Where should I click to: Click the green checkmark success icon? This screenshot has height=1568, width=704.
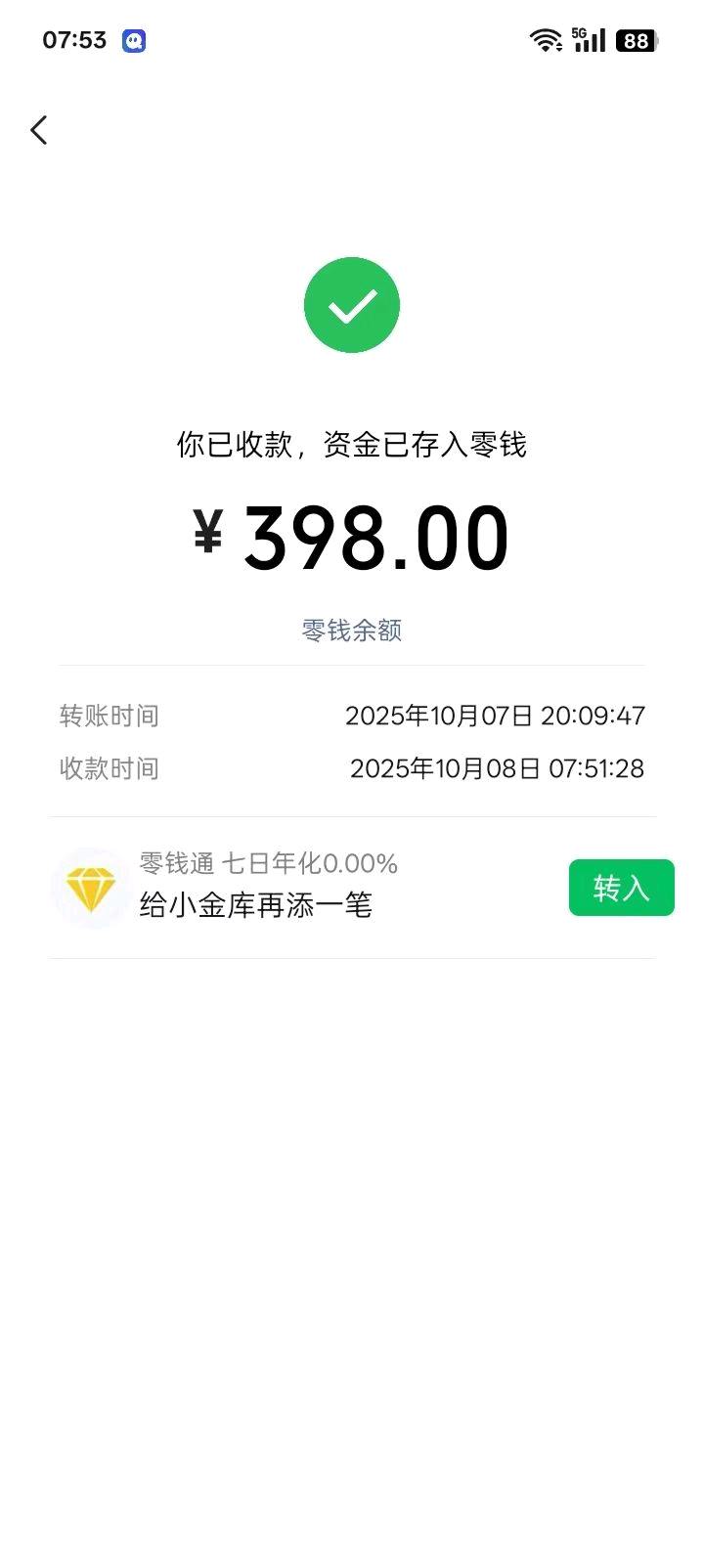(353, 304)
